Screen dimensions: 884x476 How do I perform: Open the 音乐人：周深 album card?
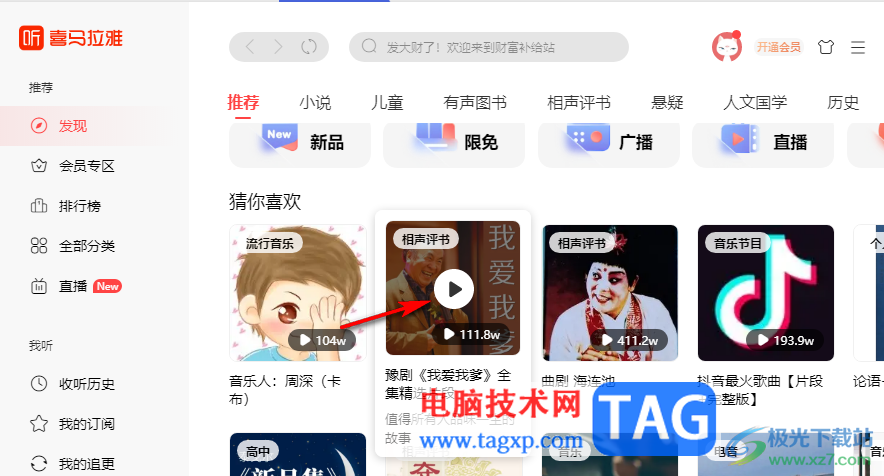pyautogui.click(x=298, y=289)
